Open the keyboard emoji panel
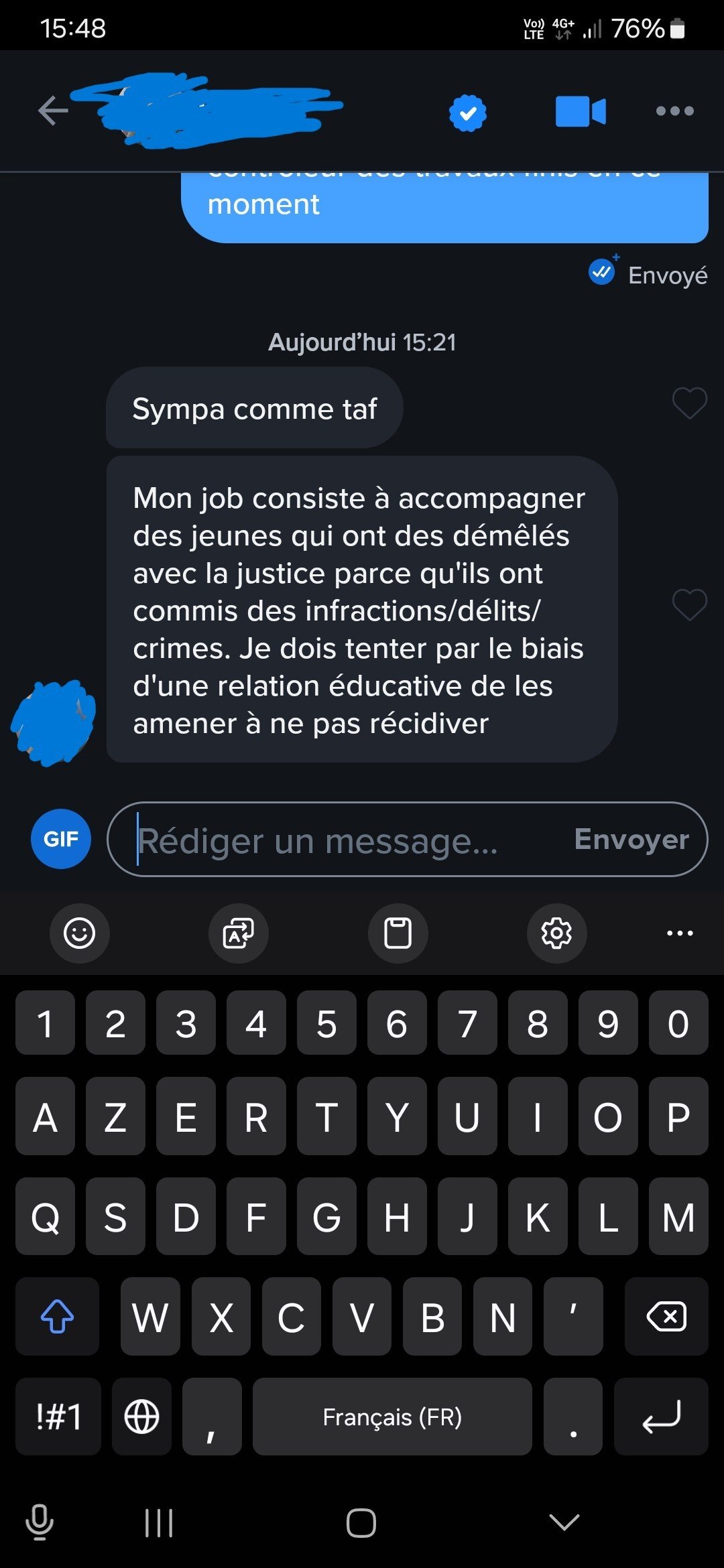 [80, 933]
